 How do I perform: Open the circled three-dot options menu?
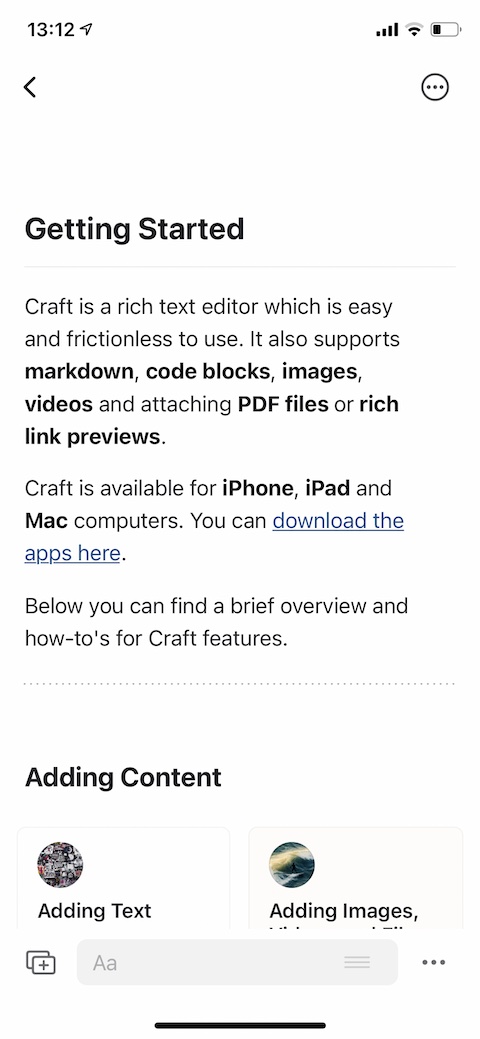pos(435,87)
